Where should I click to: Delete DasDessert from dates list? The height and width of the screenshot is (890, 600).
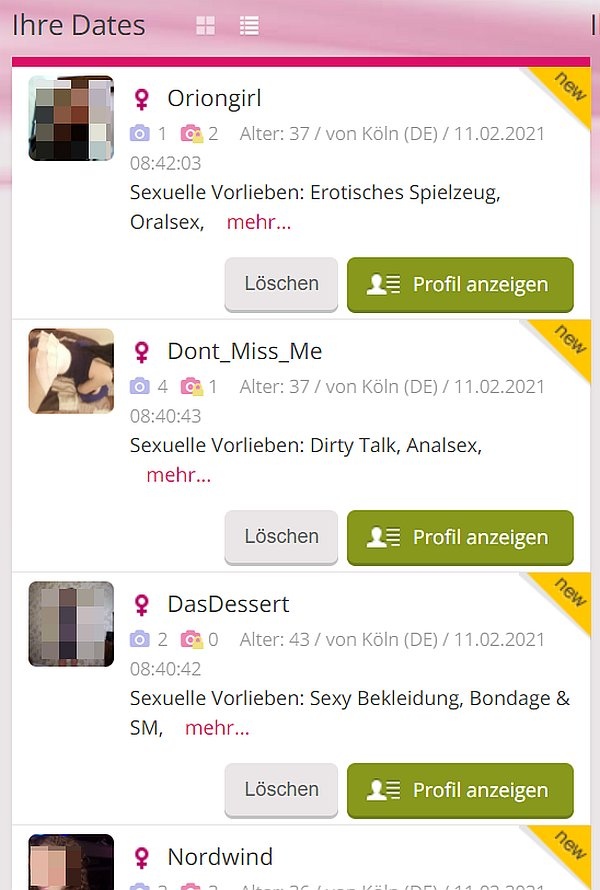point(281,790)
